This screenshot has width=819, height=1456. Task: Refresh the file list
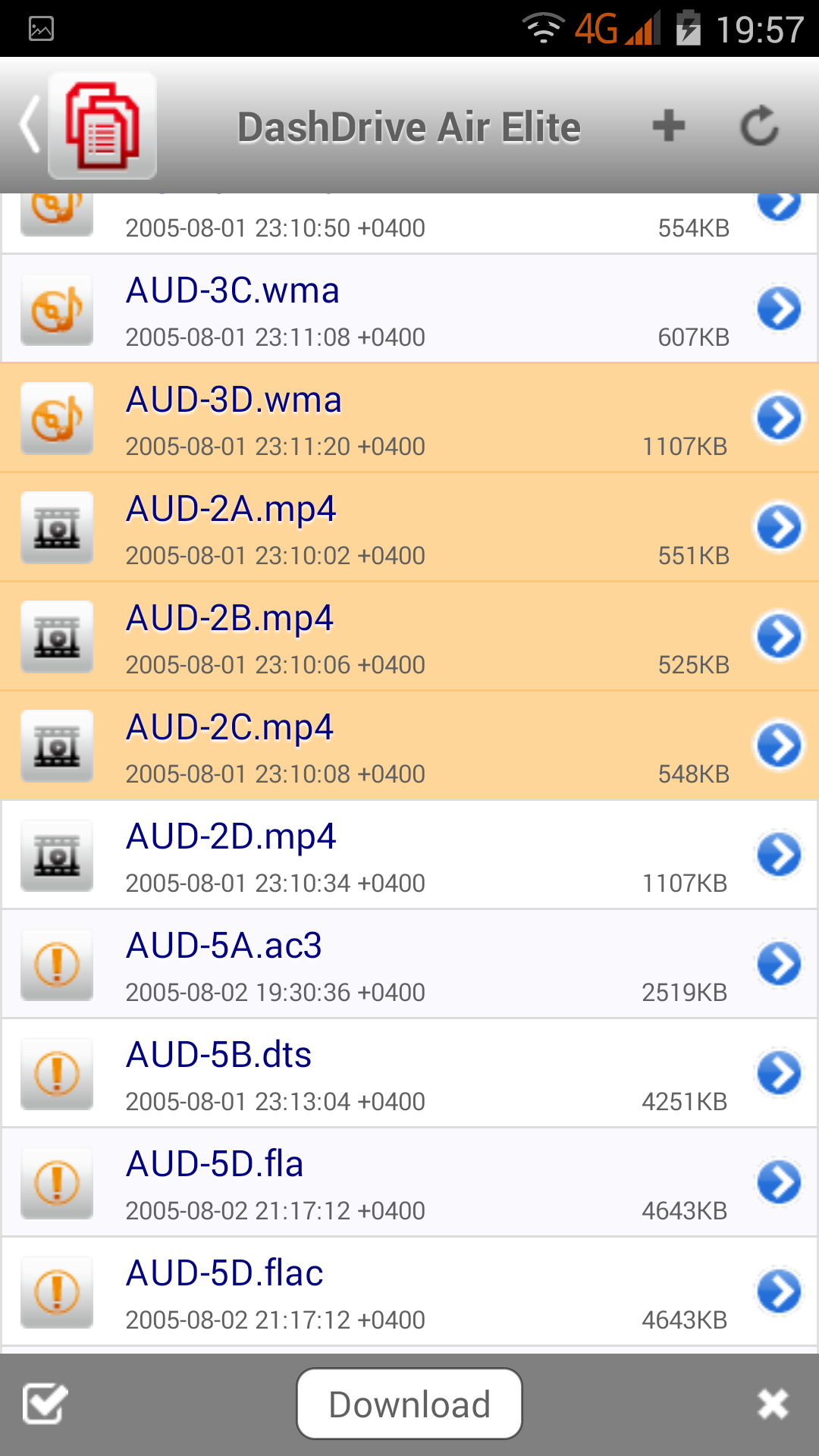(x=759, y=126)
